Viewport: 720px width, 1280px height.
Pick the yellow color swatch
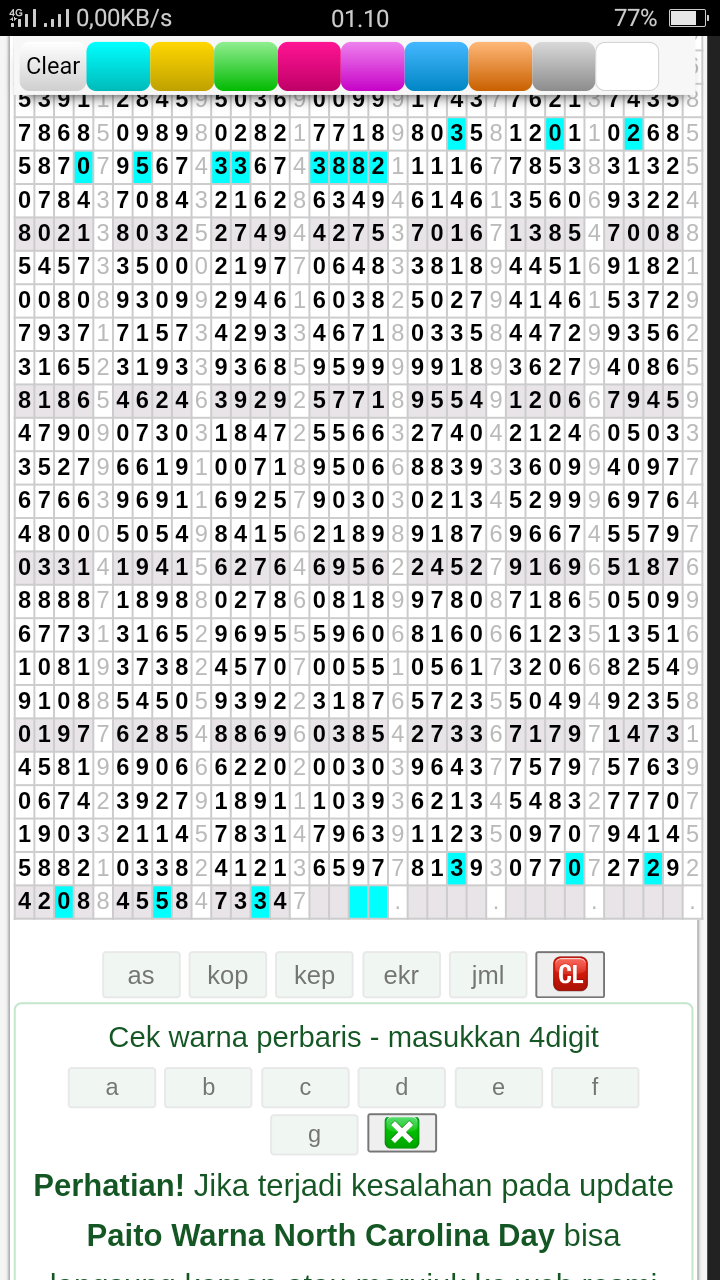[x=182, y=66]
